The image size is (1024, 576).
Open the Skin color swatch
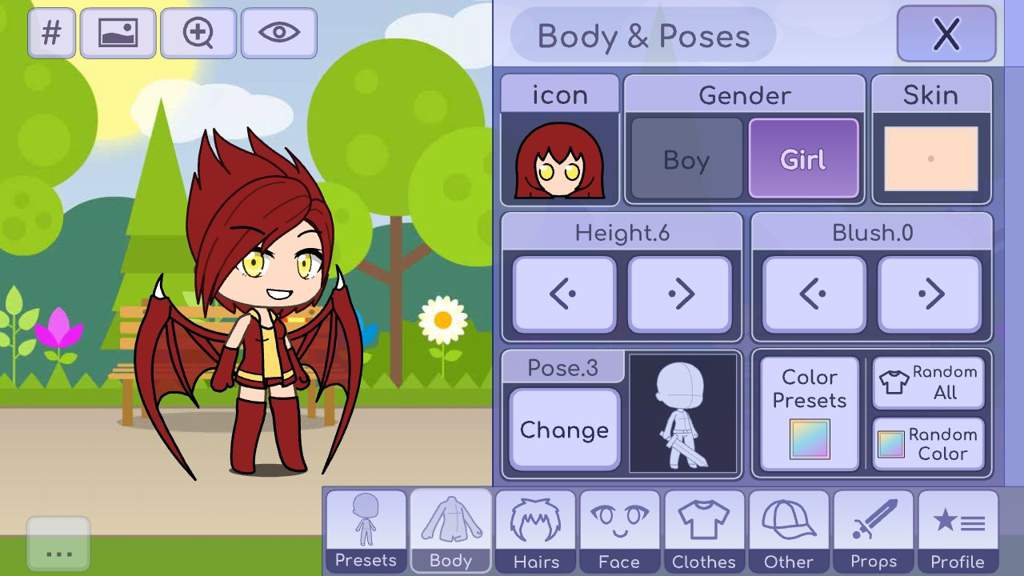click(x=930, y=159)
